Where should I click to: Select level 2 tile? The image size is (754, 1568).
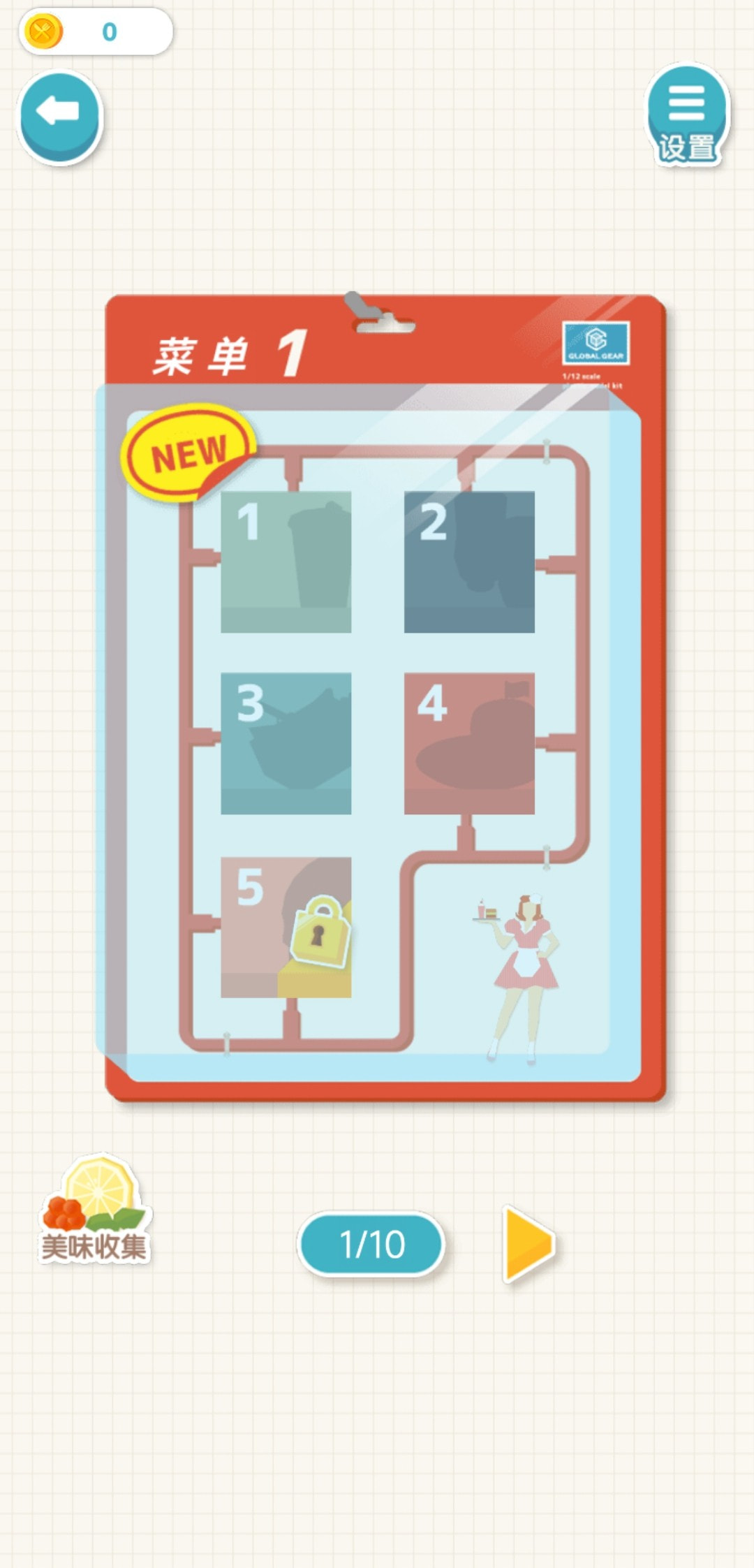point(469,562)
